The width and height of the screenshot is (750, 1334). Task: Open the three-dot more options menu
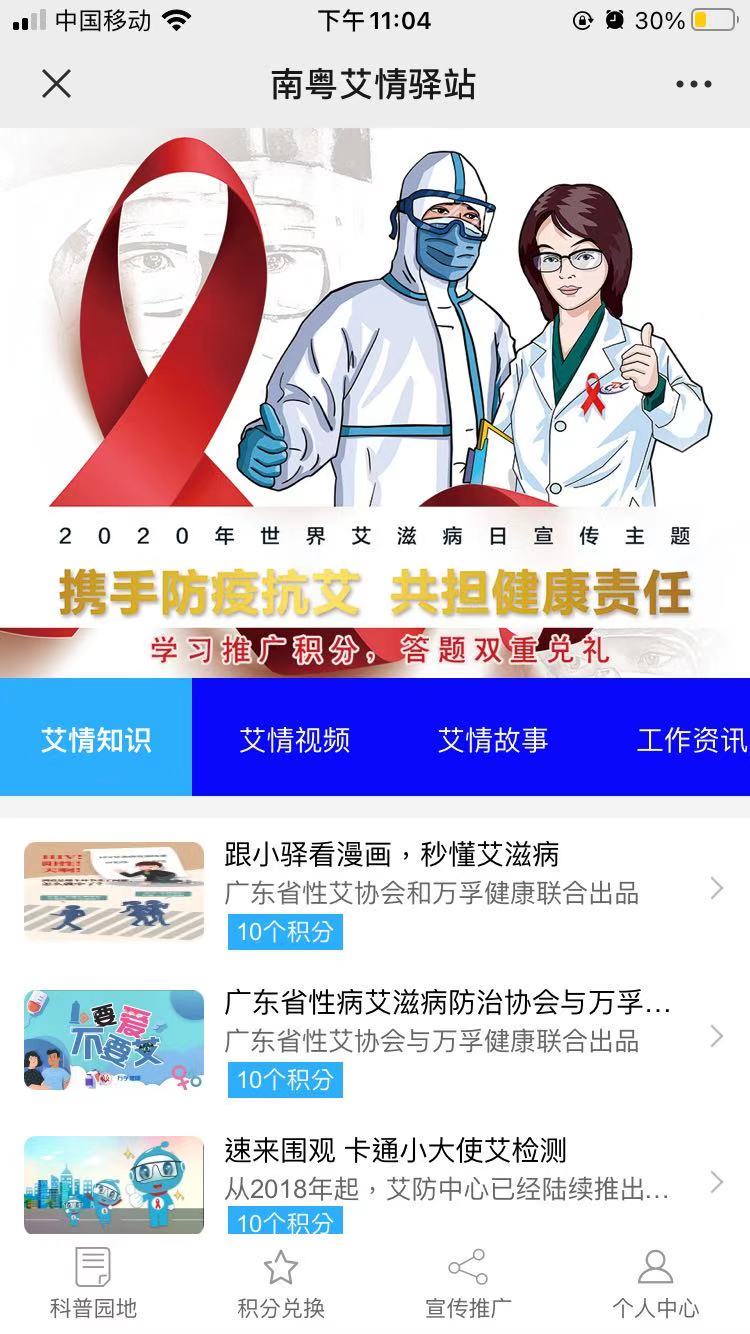coord(693,85)
